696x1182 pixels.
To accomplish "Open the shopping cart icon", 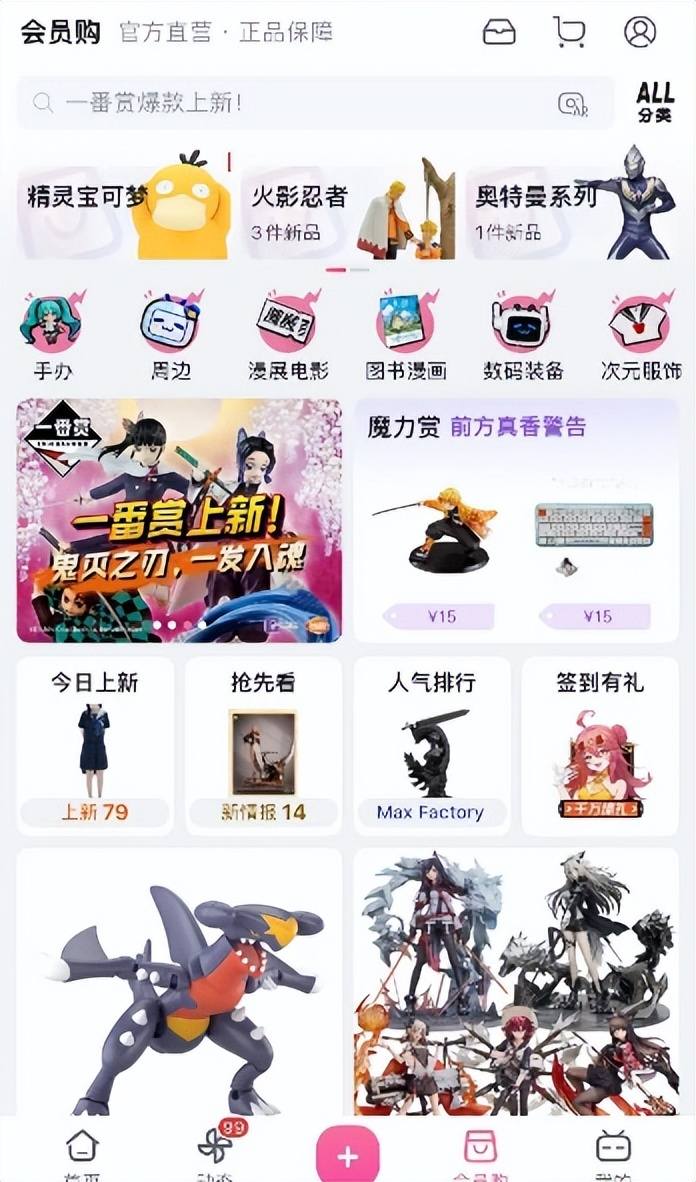I will pos(569,32).
